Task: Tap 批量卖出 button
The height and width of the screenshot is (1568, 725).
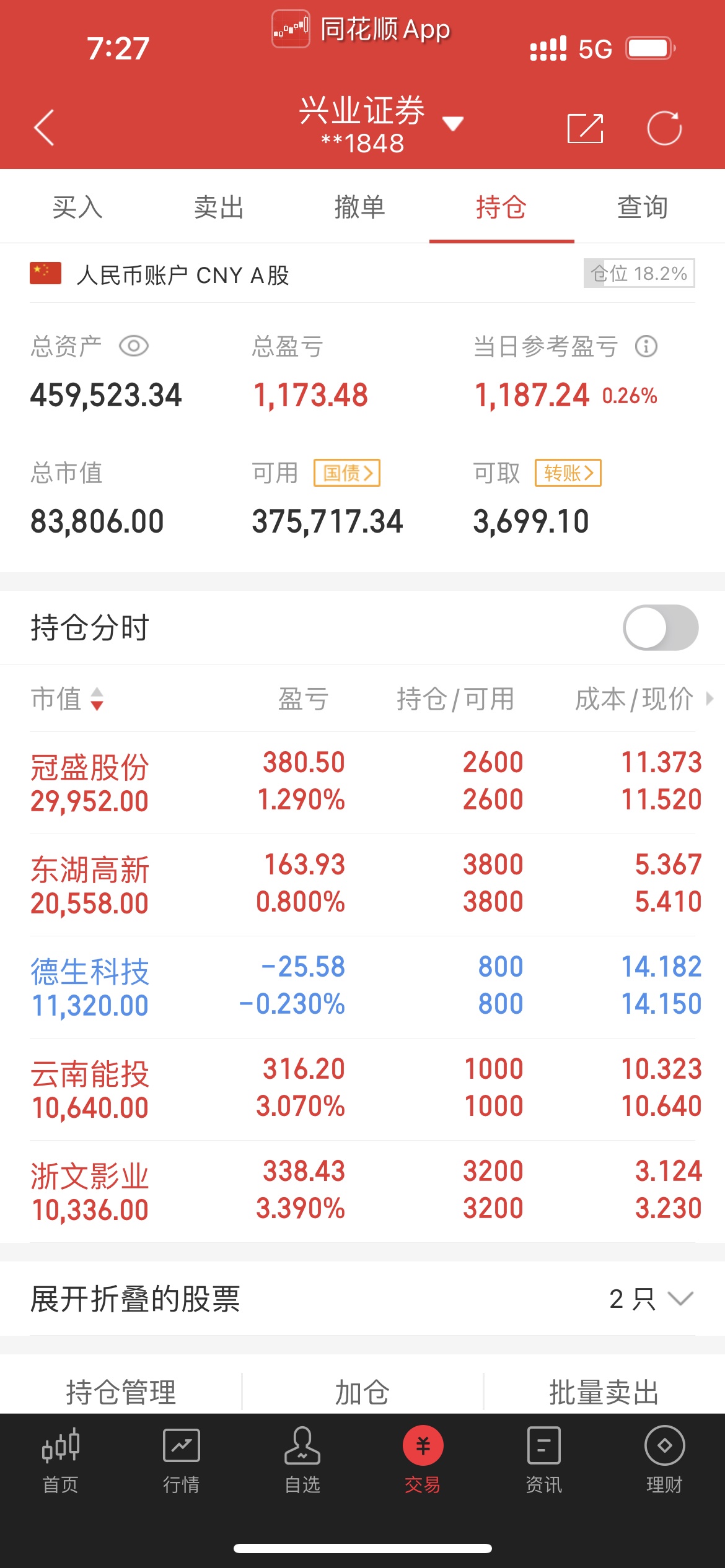Action: click(604, 1392)
